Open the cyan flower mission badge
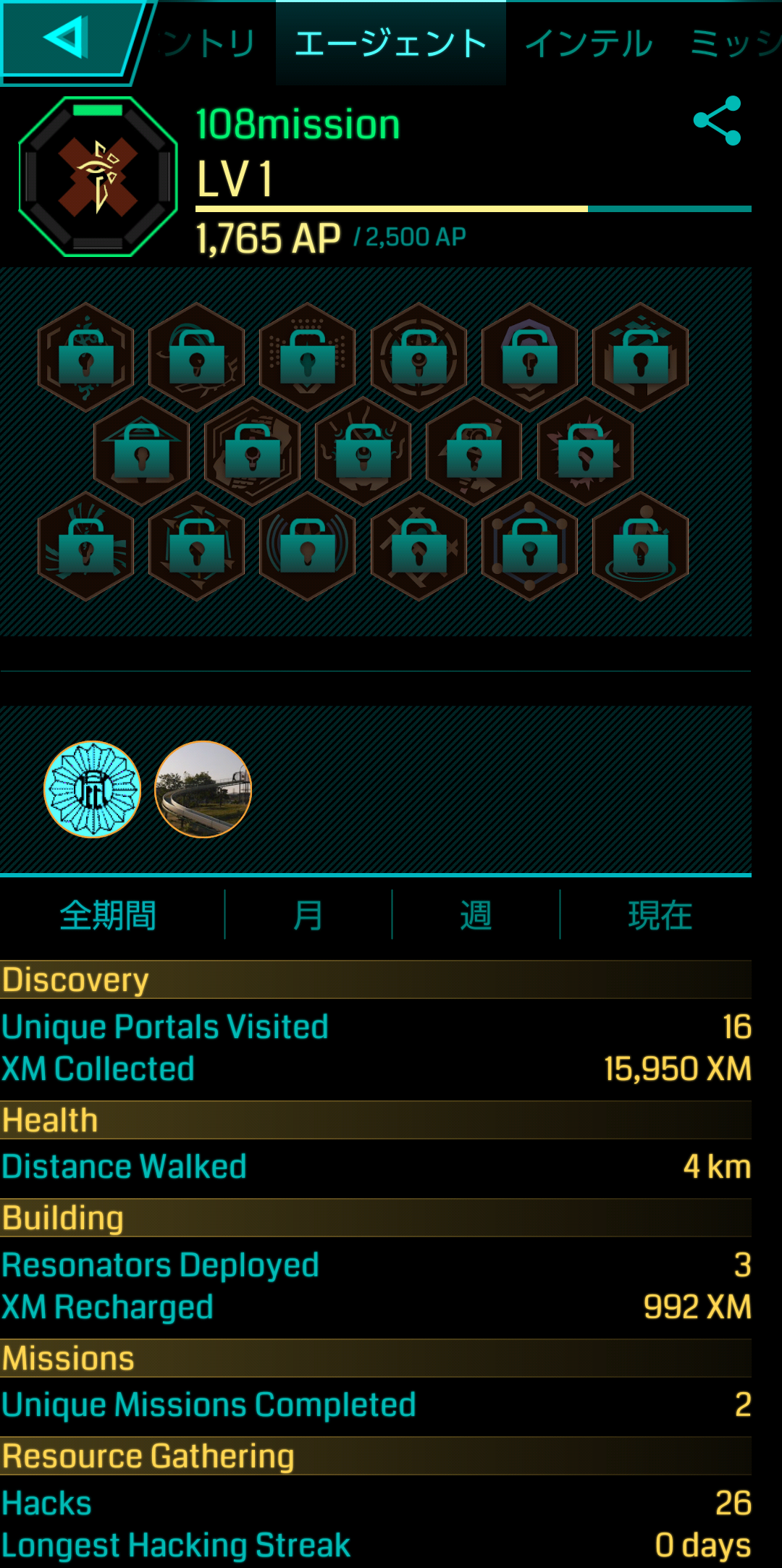The image size is (782, 1568). [x=93, y=789]
